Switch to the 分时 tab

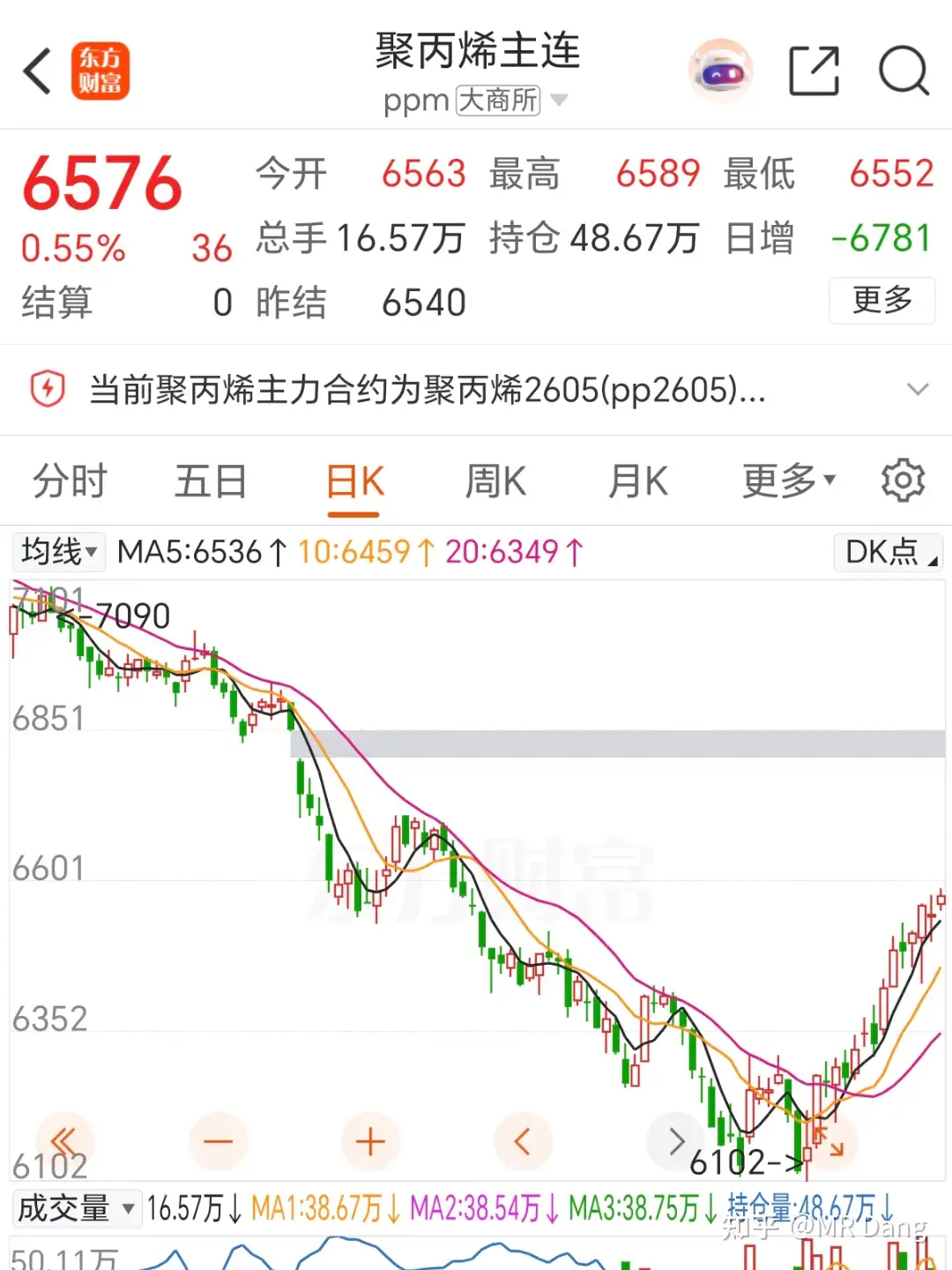click(x=68, y=480)
